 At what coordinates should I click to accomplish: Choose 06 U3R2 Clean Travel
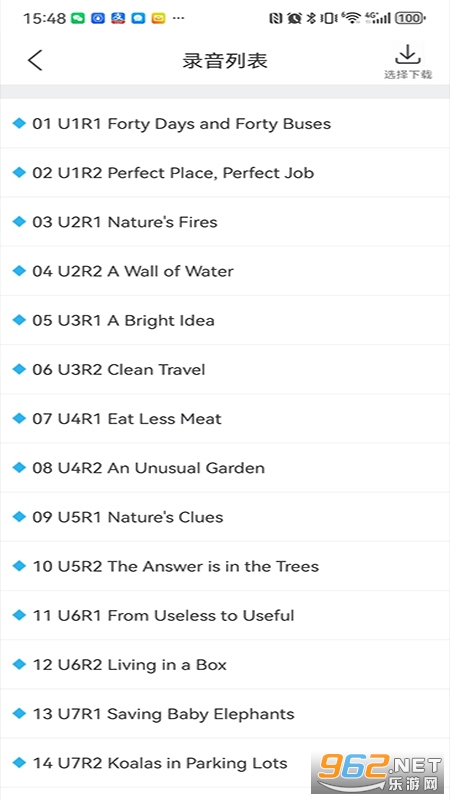pyautogui.click(x=225, y=369)
